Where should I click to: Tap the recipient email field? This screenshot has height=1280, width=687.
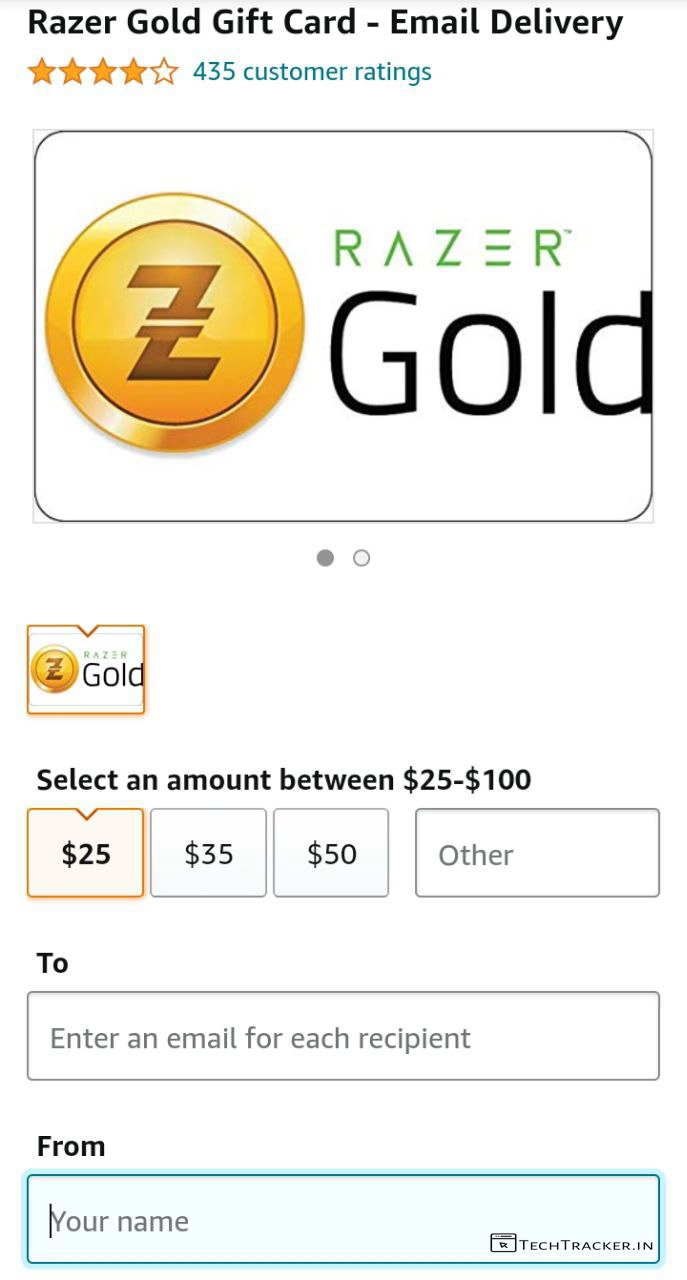pos(343,1037)
